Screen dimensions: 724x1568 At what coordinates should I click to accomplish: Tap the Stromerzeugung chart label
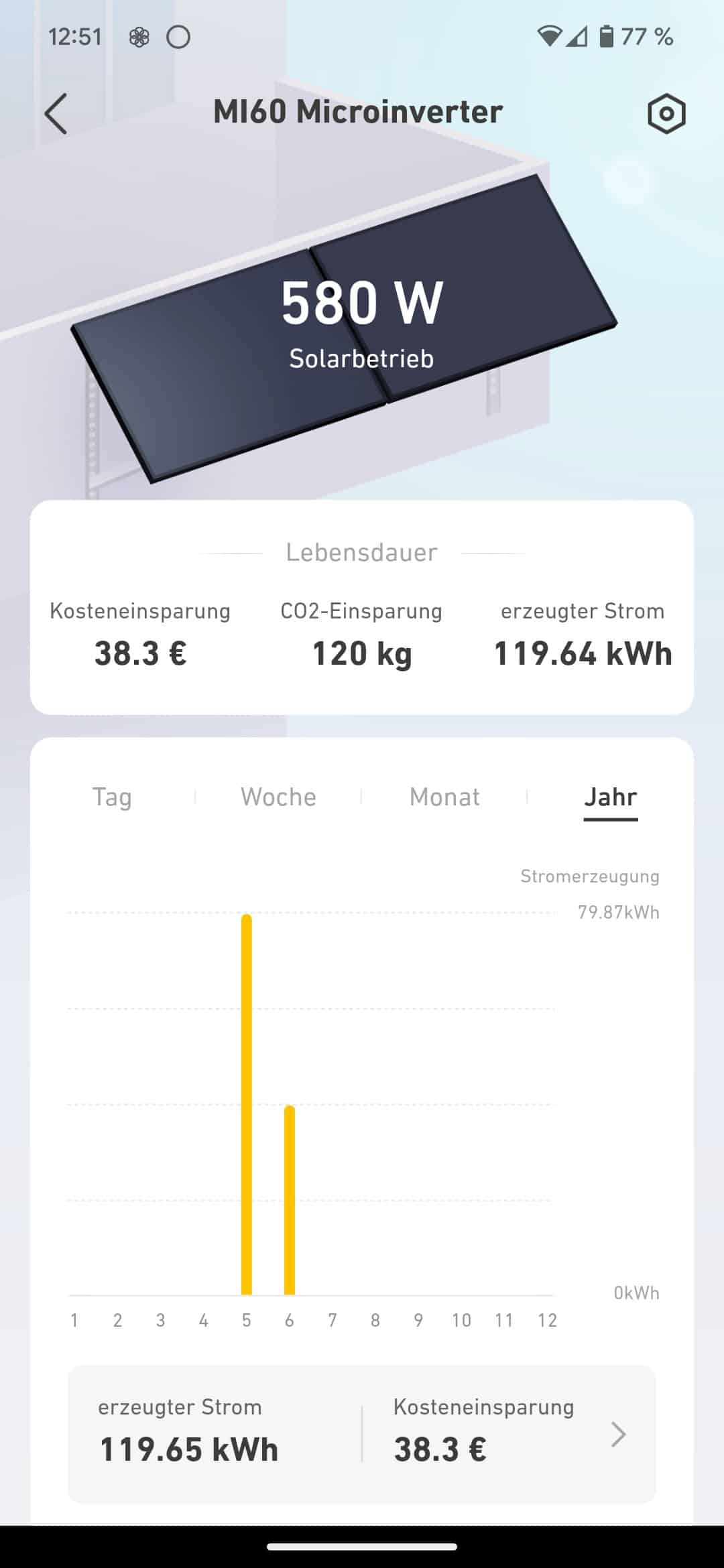(591, 876)
